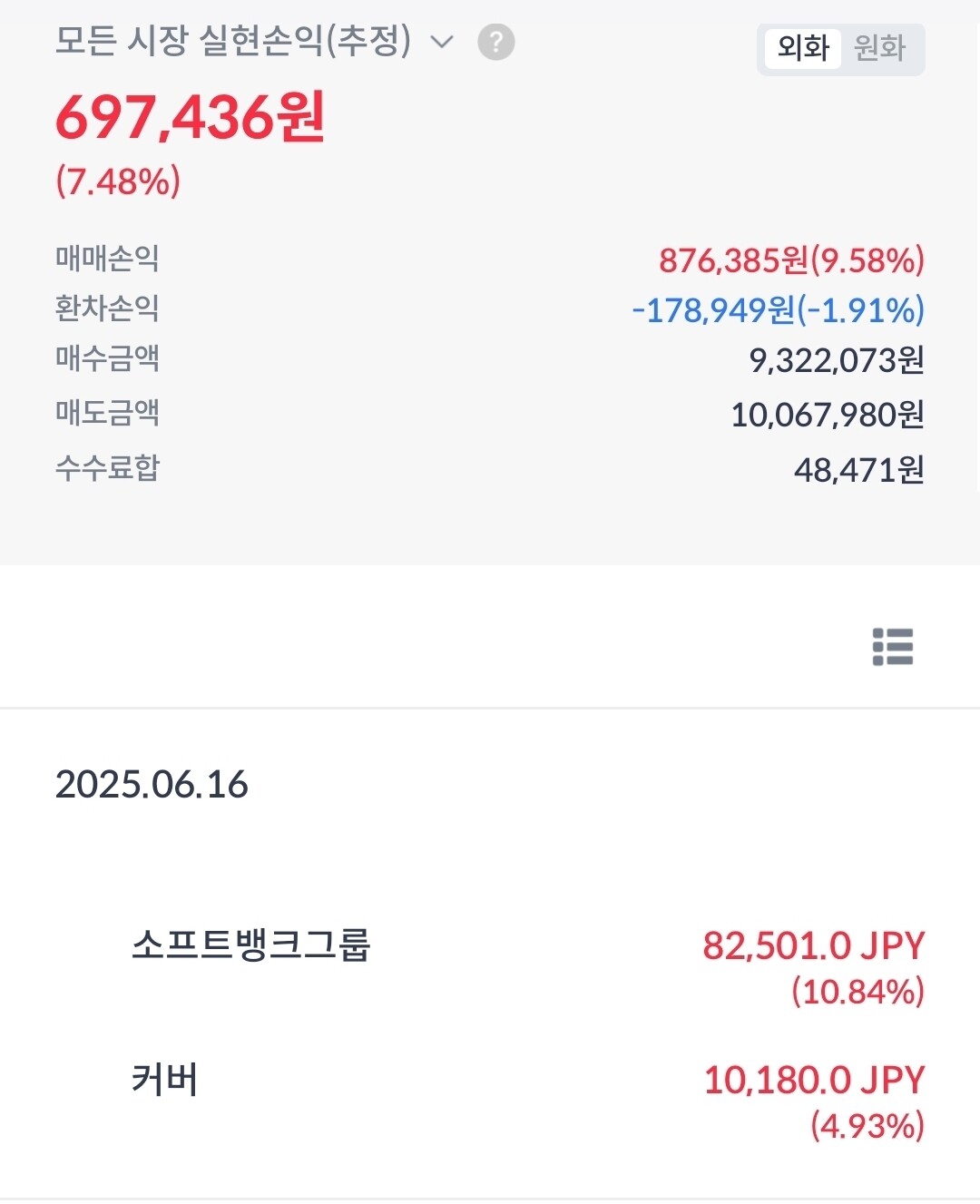This screenshot has height=1204, width=980.
Task: Expand the 모든 시장 실현손익 dropdown
Action: point(441,42)
